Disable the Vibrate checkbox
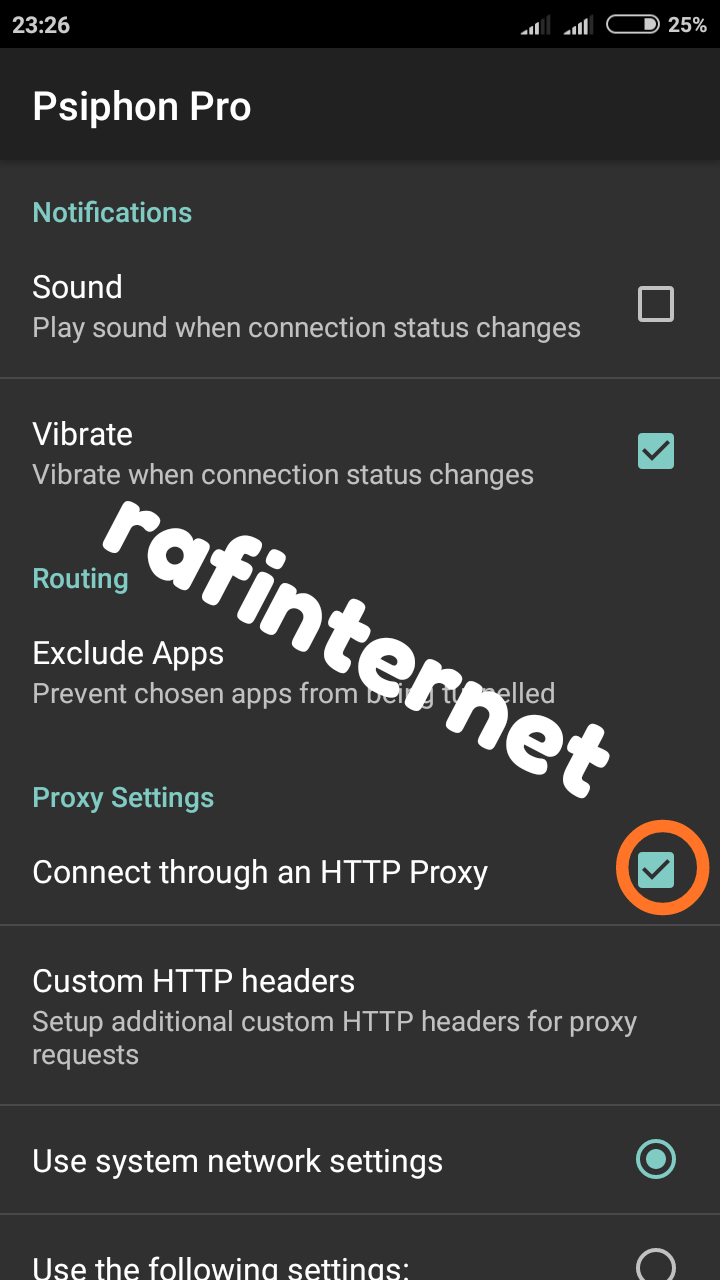Viewport: 720px width, 1280px height. (x=655, y=451)
